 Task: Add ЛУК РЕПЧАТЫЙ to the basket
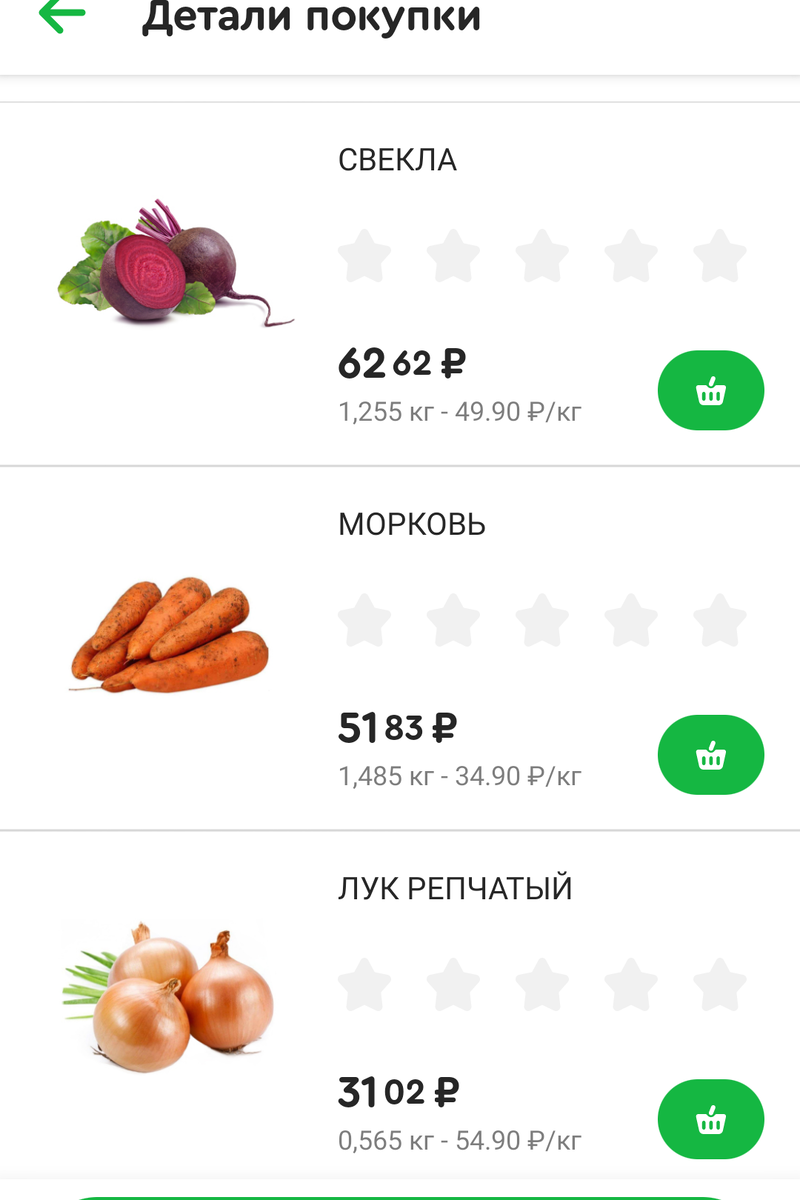[711, 1119]
